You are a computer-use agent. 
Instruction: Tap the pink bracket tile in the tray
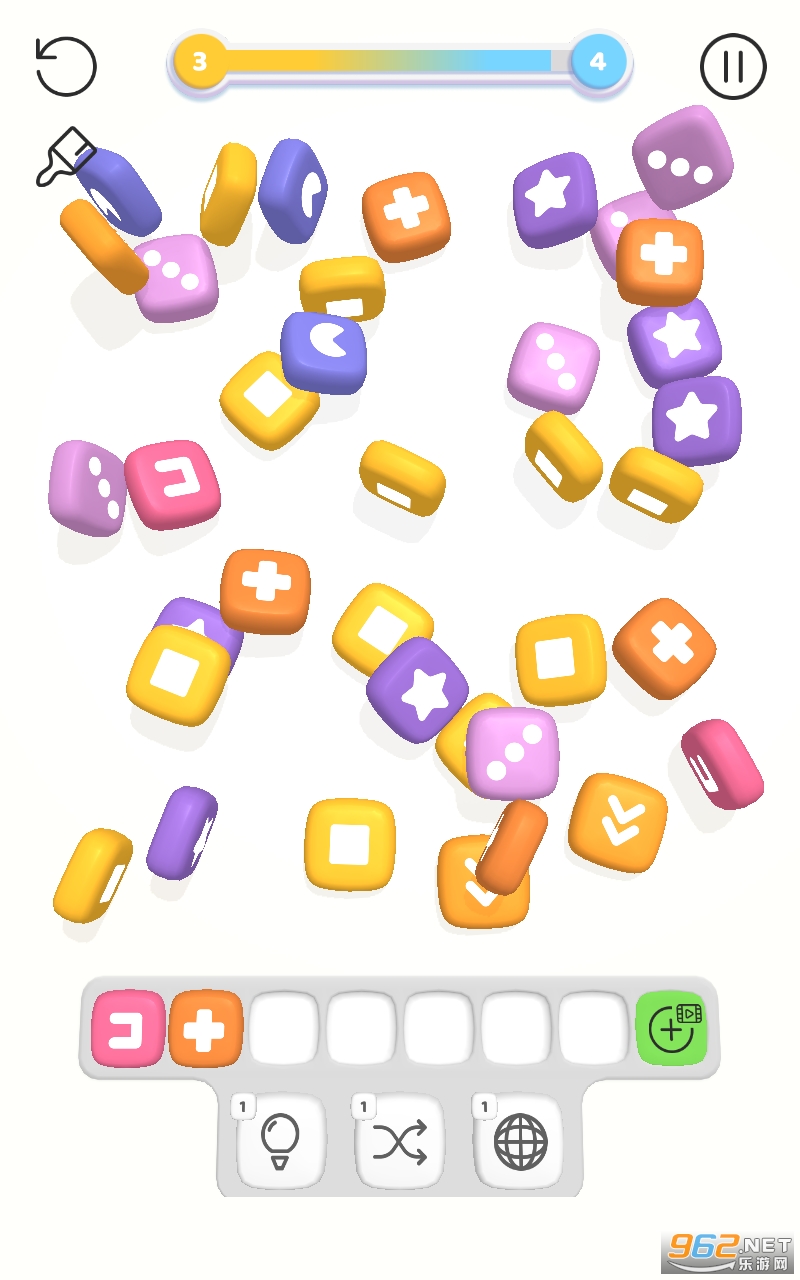pos(128,1028)
